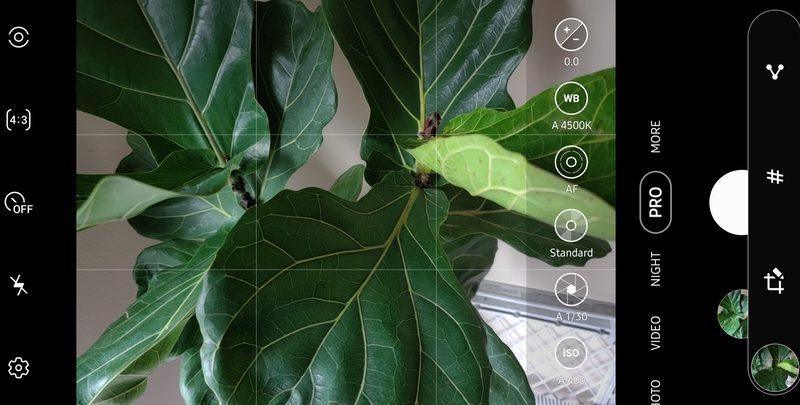800x405 pixels.
Task: Tap the hashtag icon in the edge panel
Action: [x=773, y=177]
